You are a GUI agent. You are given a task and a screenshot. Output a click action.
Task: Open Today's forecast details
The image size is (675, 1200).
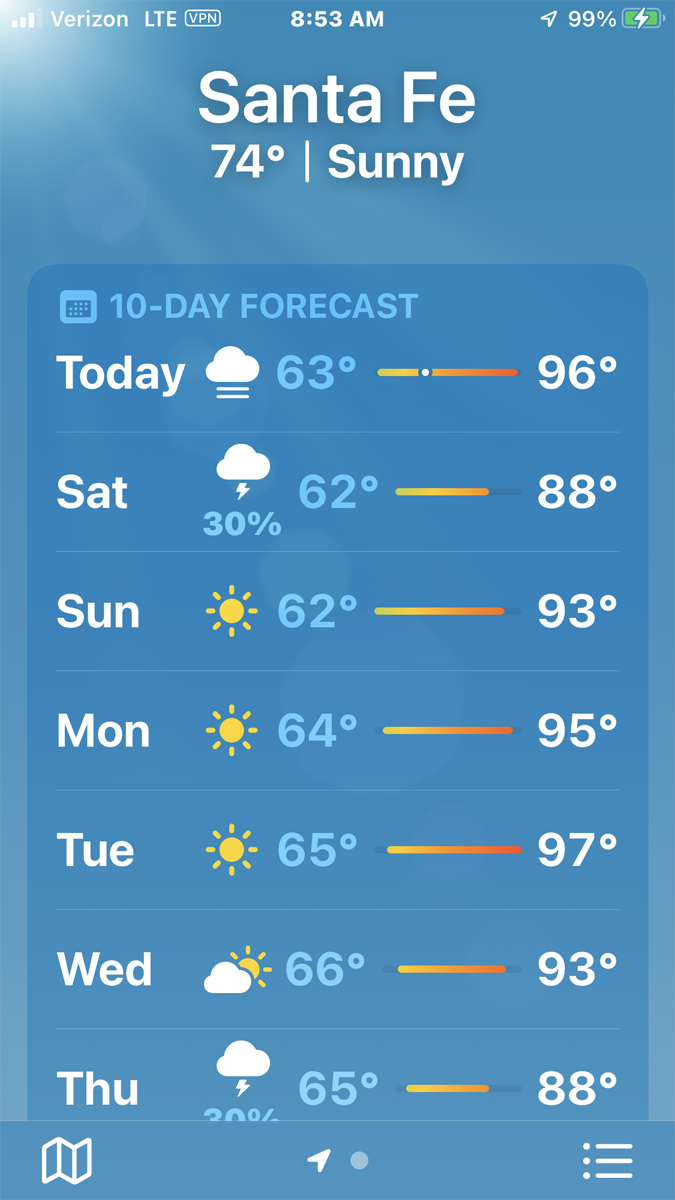(337, 373)
